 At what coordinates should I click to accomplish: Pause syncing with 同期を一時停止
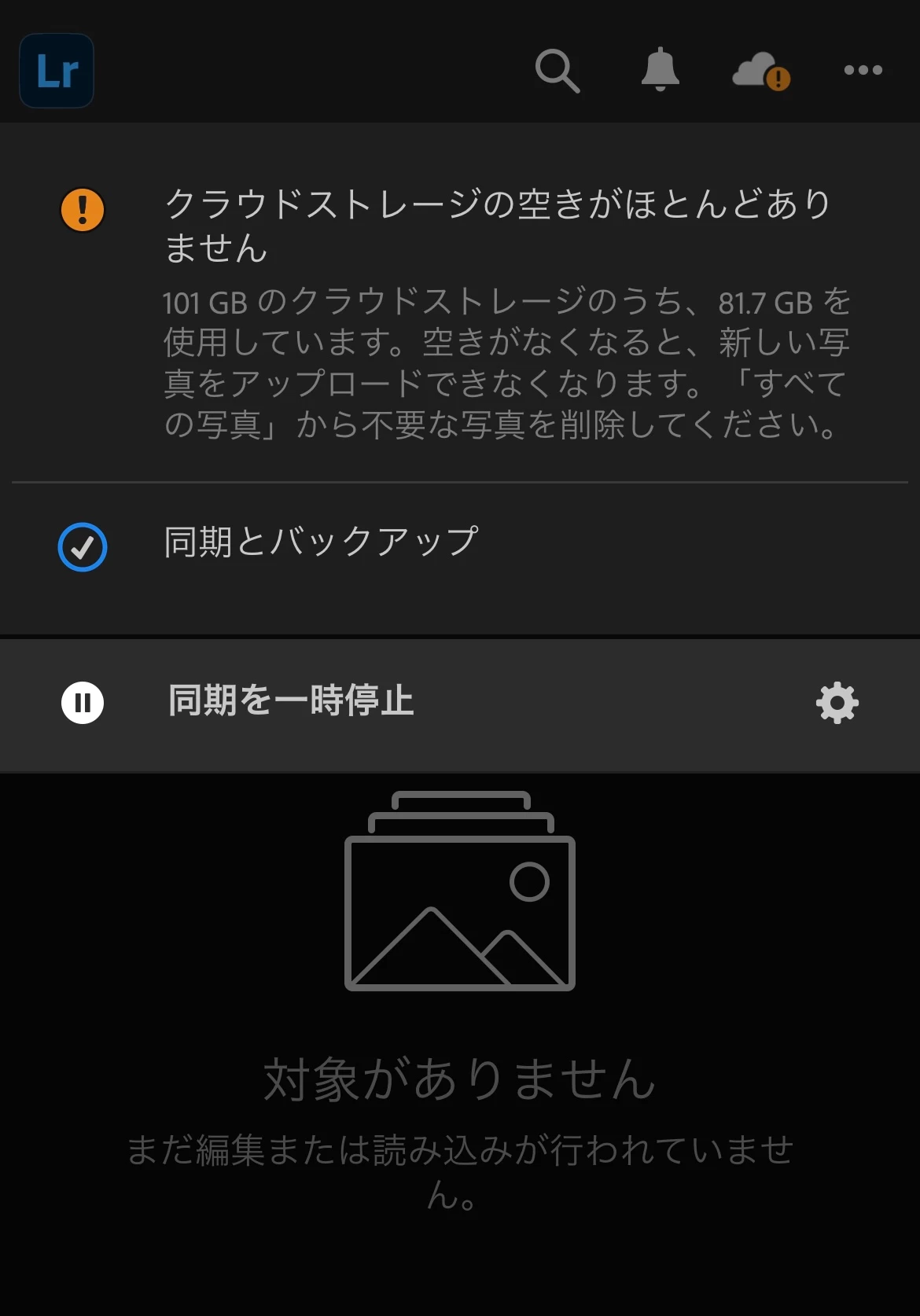(289, 701)
